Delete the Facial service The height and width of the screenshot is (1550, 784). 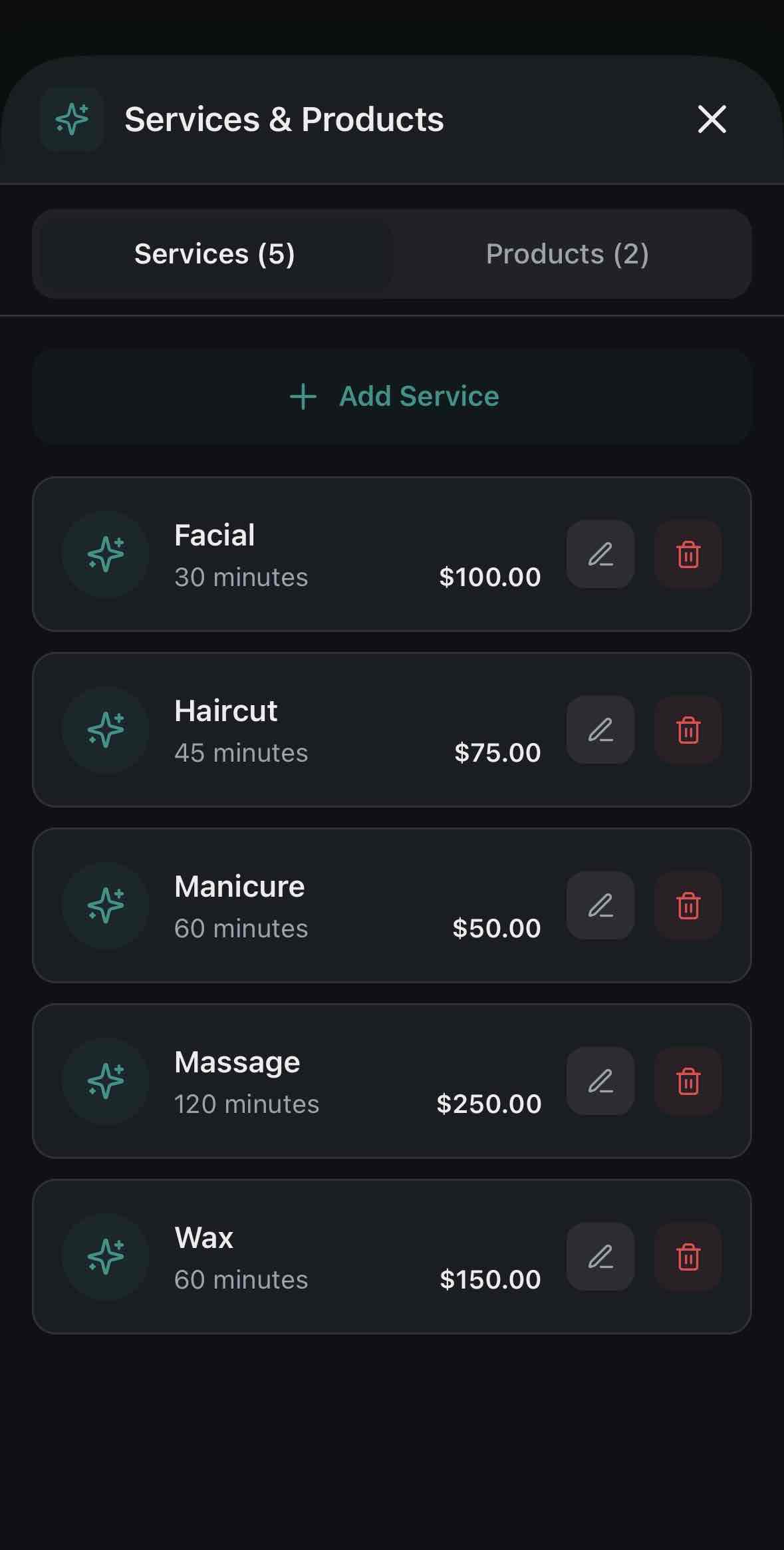pos(688,554)
